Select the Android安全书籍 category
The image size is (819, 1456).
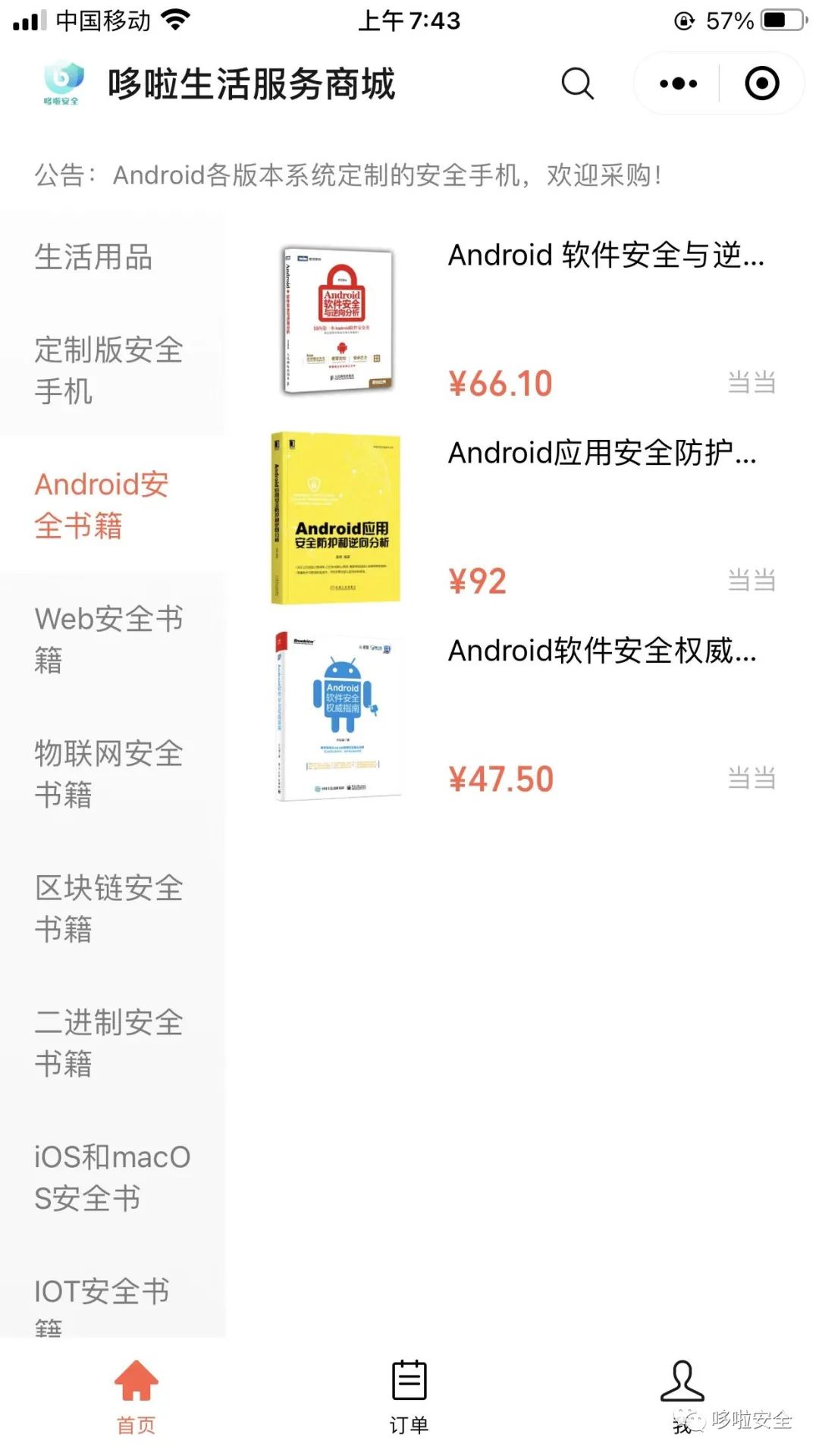112,504
